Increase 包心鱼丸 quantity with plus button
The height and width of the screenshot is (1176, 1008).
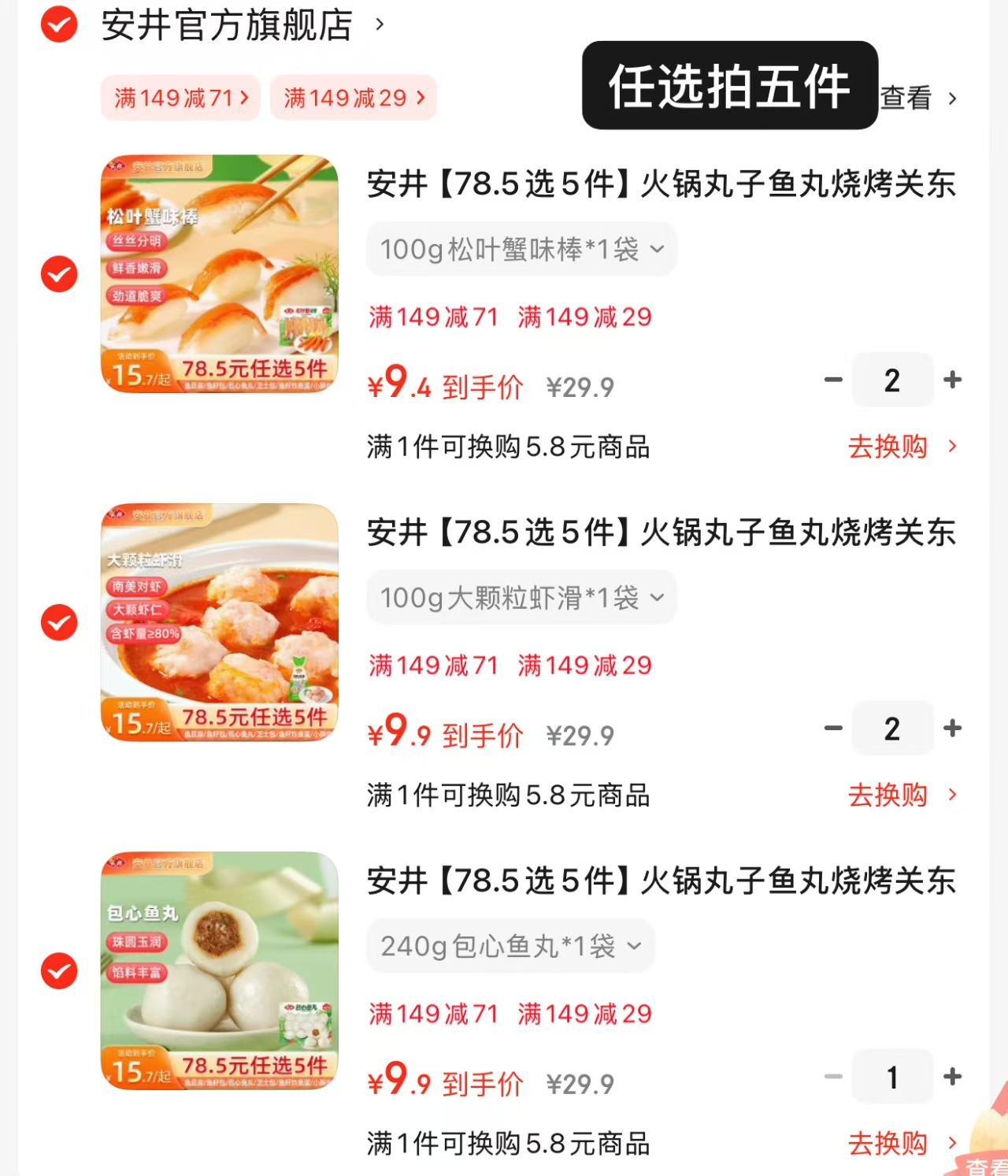pyautogui.click(x=952, y=1077)
